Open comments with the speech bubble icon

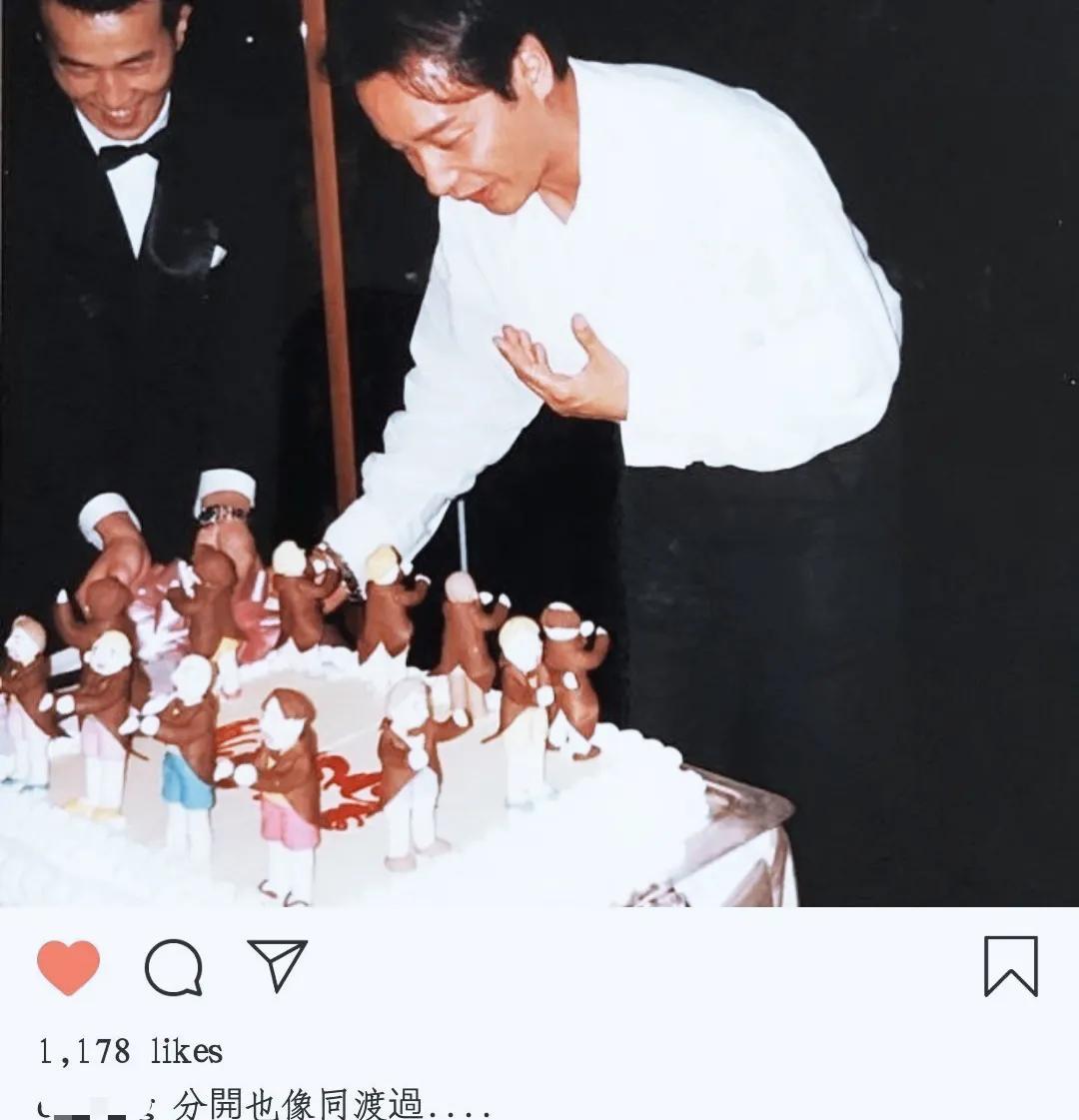coord(174,967)
